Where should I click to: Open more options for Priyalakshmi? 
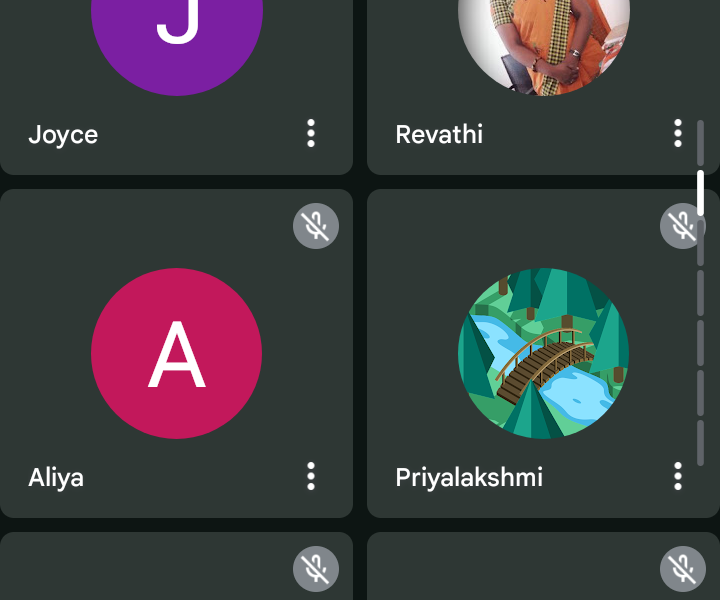click(x=678, y=476)
